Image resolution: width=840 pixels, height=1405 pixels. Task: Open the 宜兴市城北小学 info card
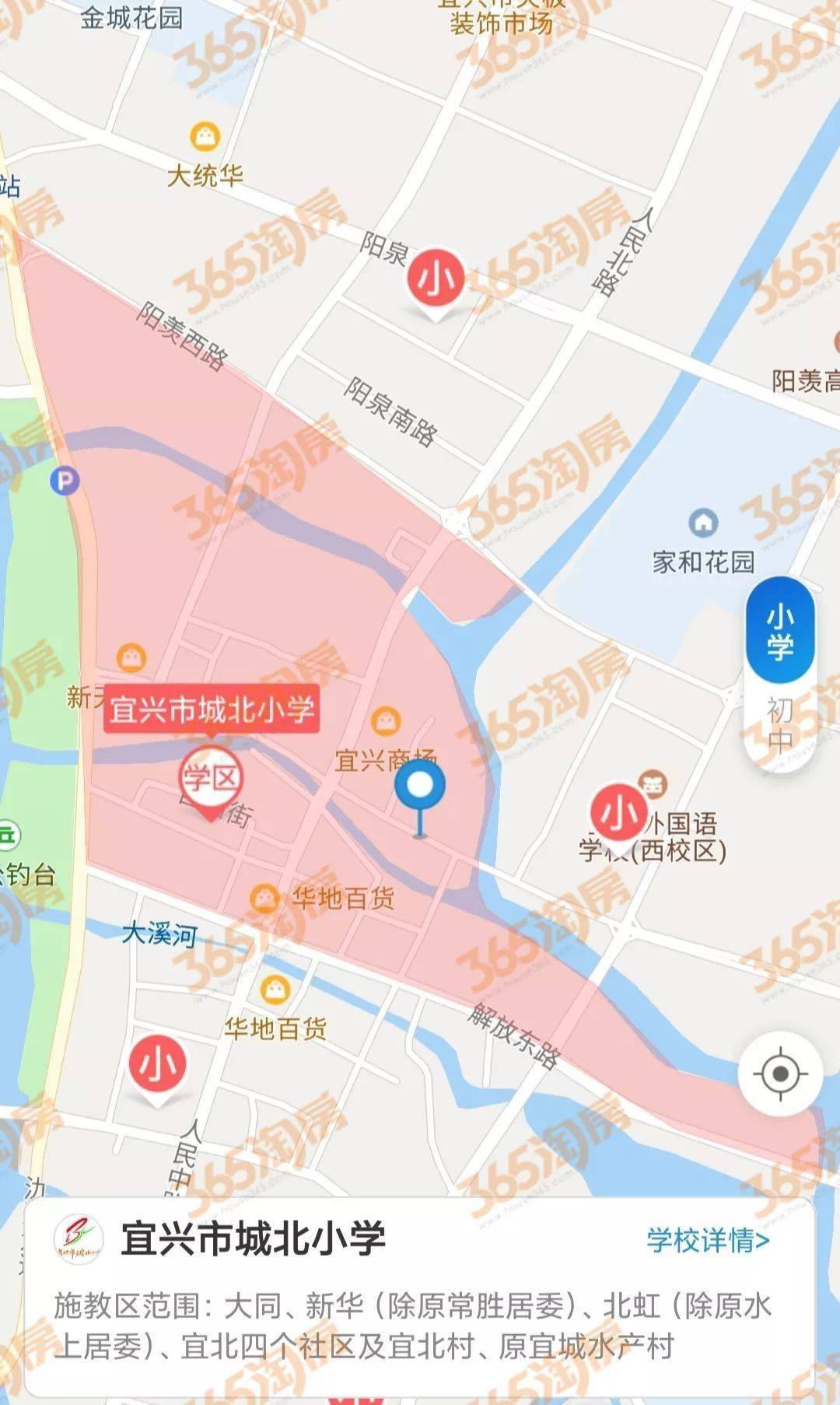pos(420,1295)
